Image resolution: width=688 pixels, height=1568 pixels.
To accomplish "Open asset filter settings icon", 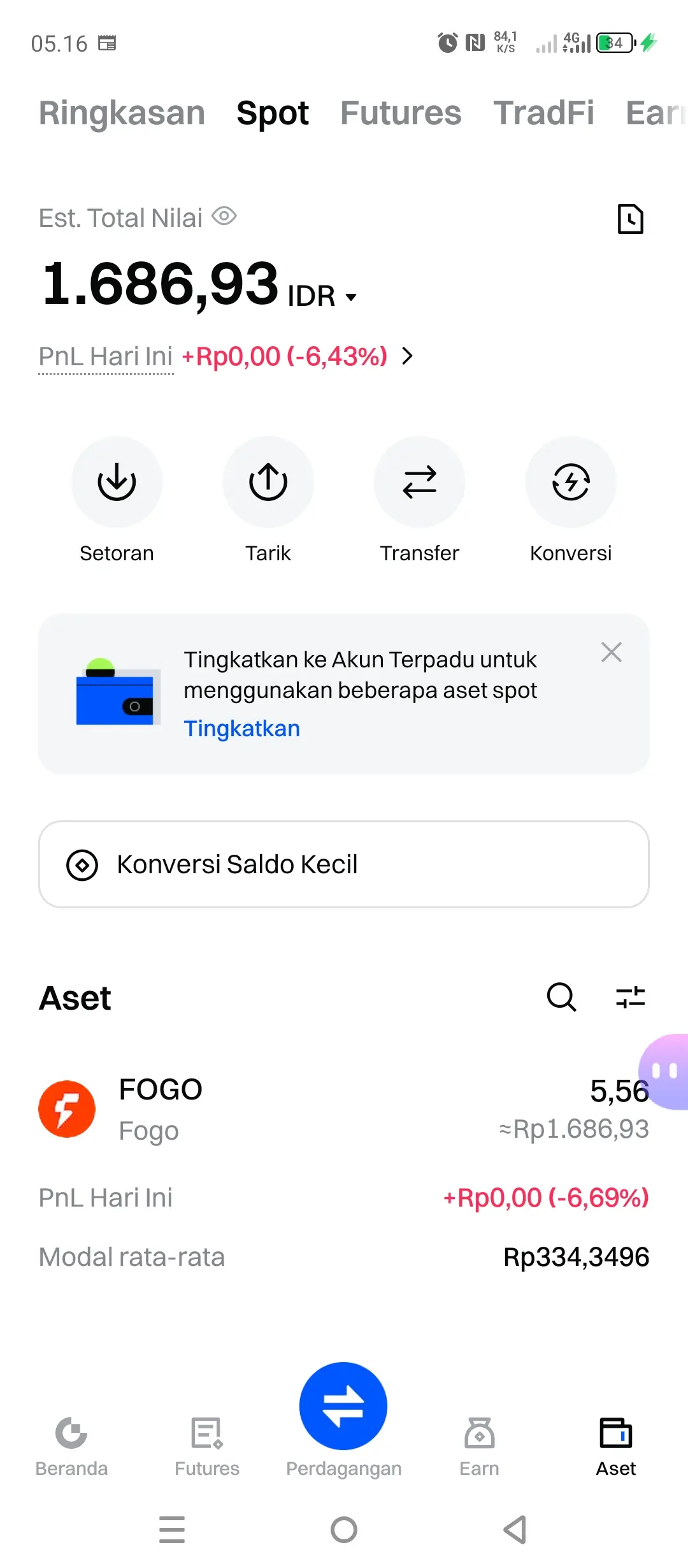I will (631, 998).
